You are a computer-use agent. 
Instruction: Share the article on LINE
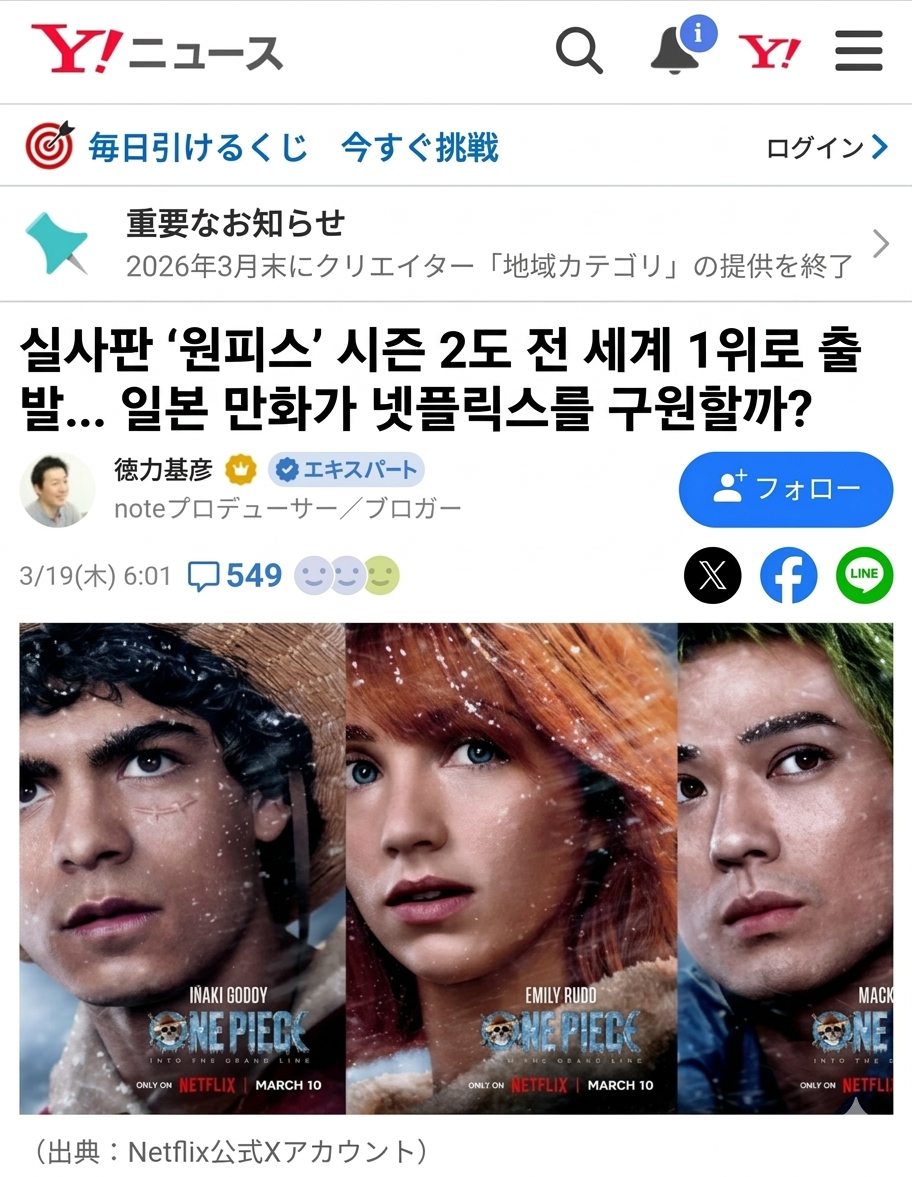pos(863,575)
